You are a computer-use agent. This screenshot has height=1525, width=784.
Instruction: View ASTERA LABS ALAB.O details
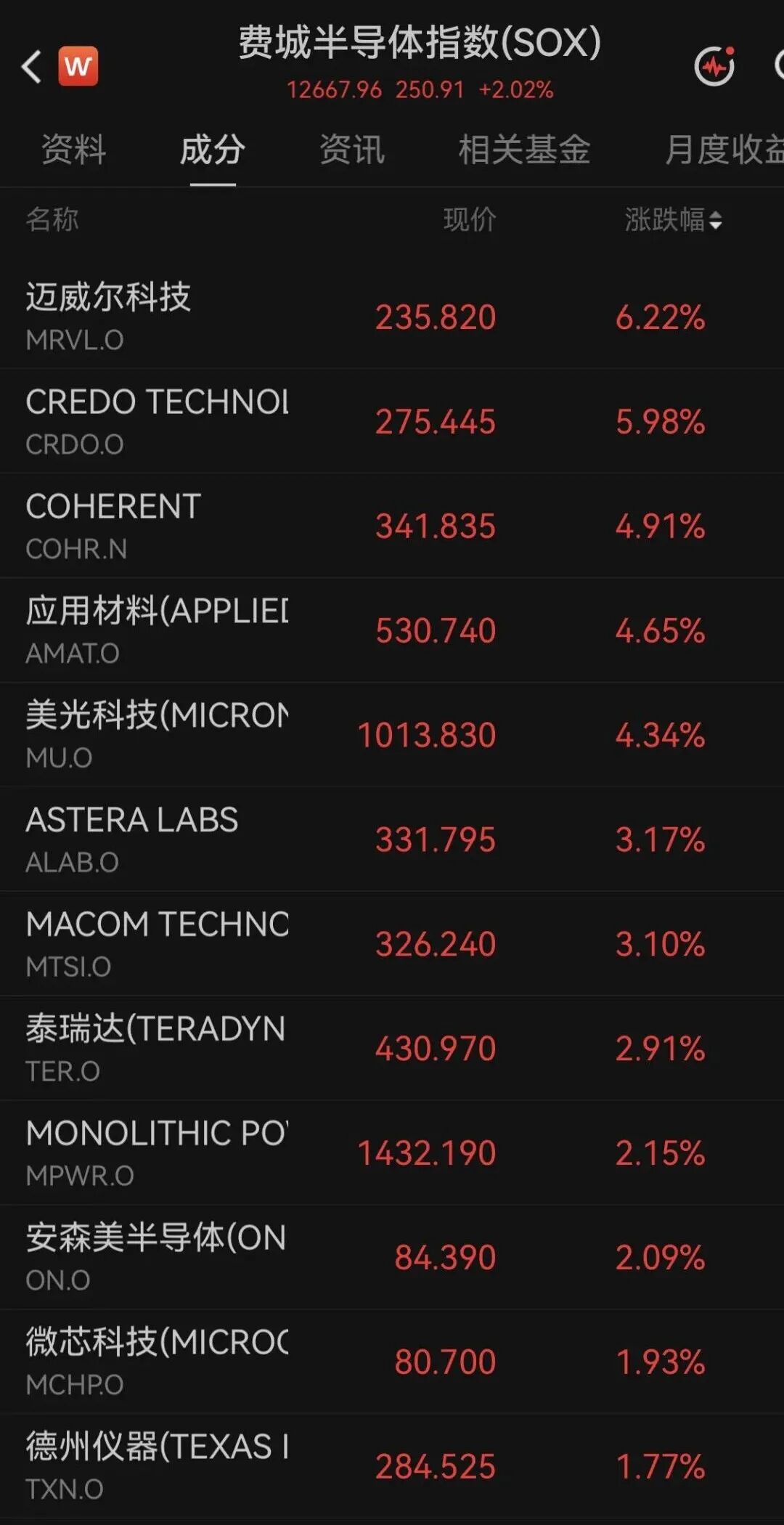point(392,839)
